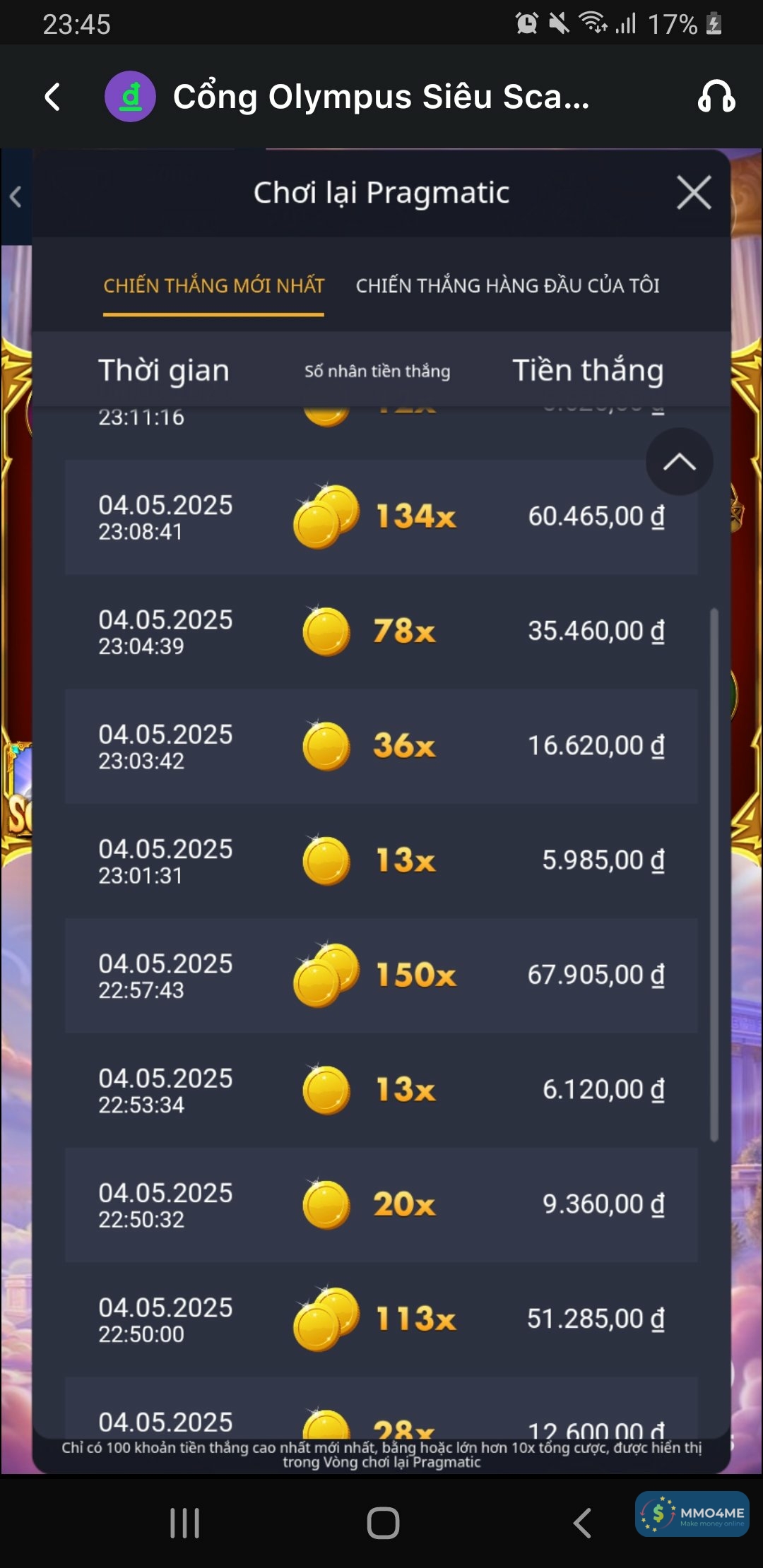Screen dimensions: 763x1568
Task: Open the recent apps view
Action: 185,1523
